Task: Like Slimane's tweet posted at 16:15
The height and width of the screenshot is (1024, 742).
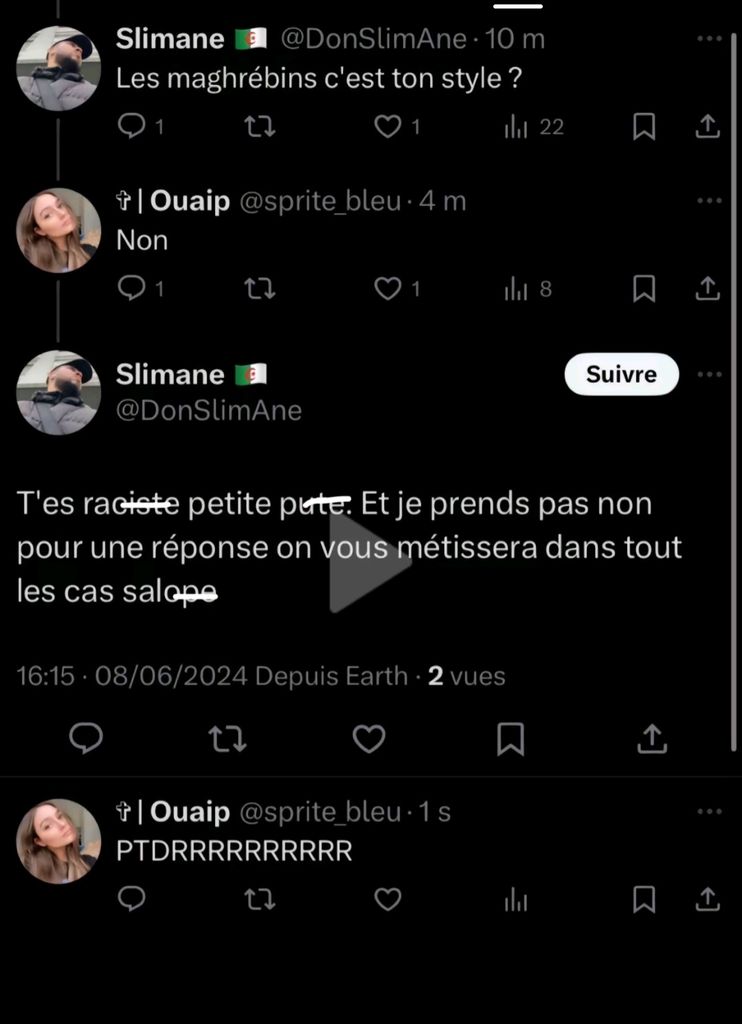Action: click(x=369, y=738)
